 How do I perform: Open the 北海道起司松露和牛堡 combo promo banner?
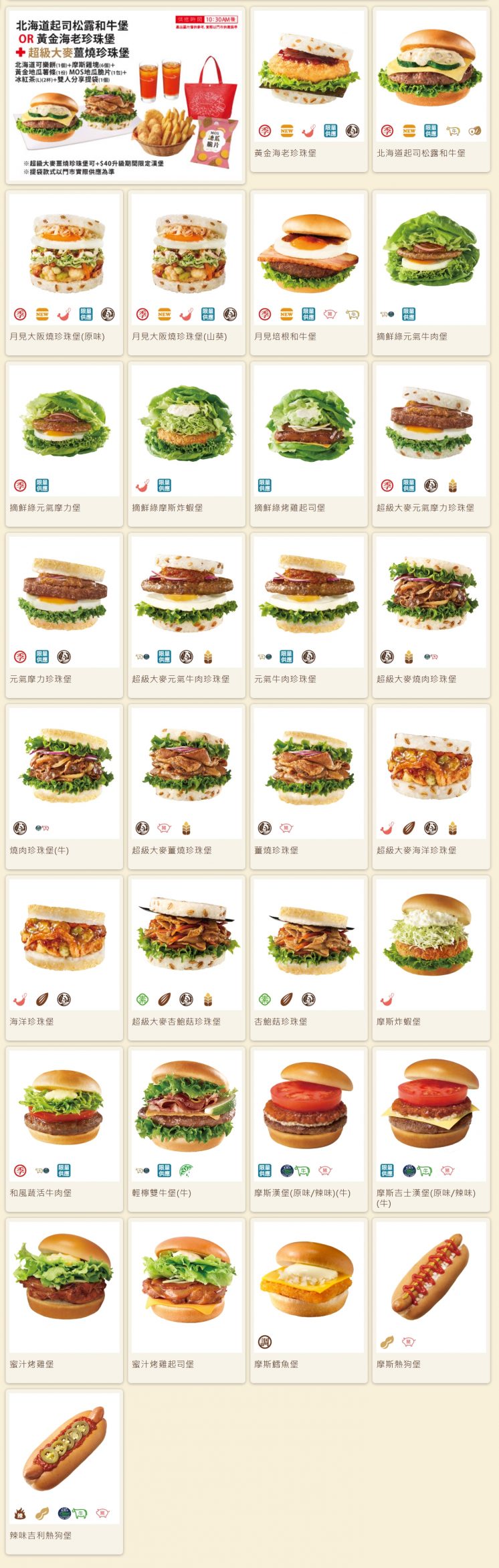coord(125,95)
